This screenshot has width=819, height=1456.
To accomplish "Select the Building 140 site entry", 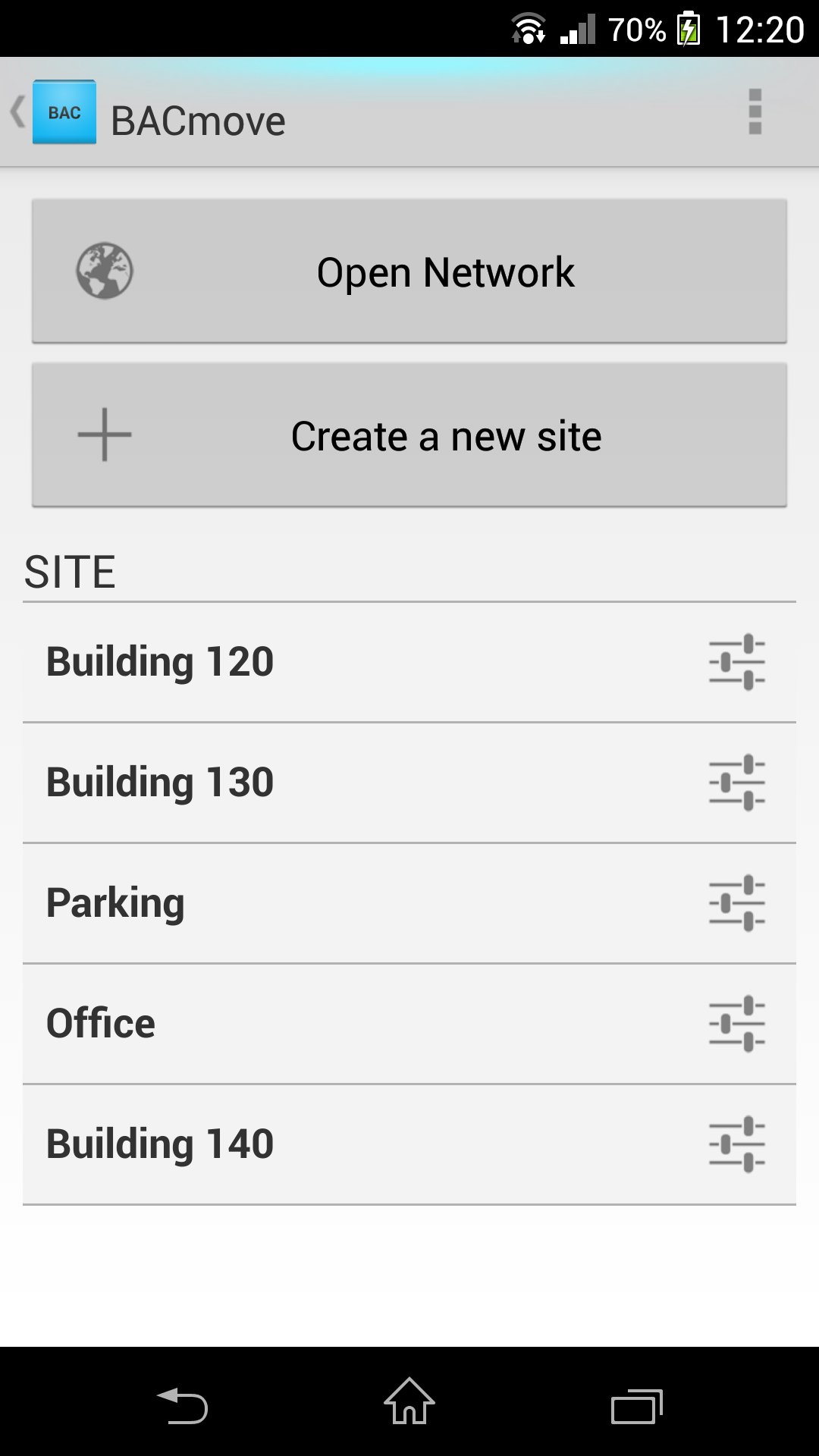I will [x=303, y=1143].
